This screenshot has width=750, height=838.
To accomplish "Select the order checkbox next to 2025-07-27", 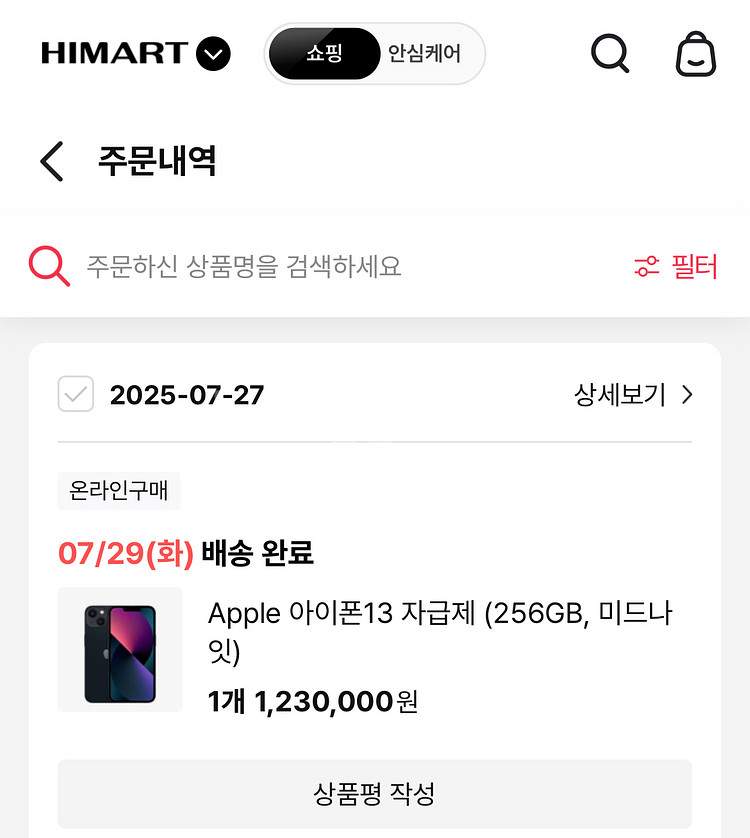I will pyautogui.click(x=75, y=395).
